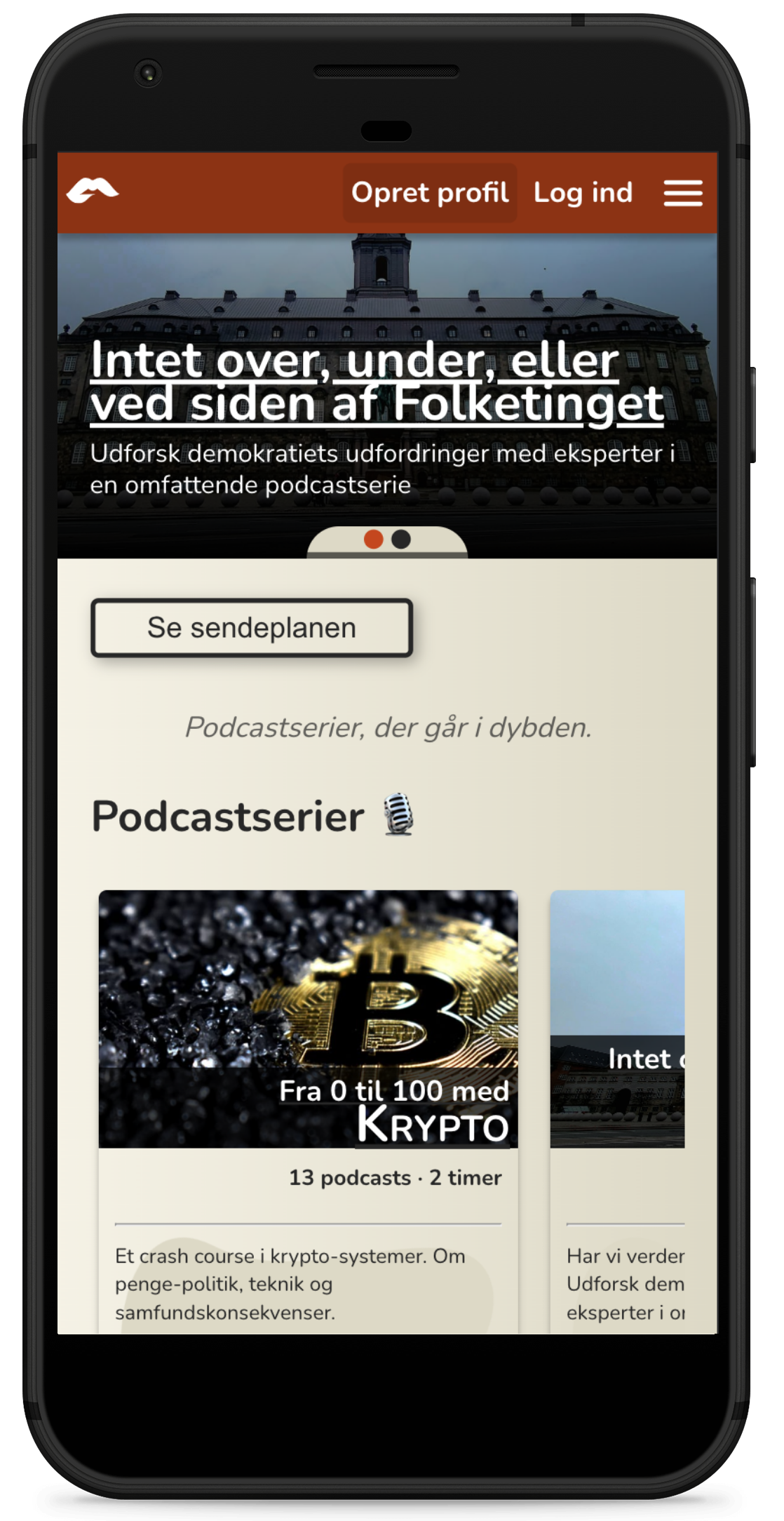Open the hamburger menu
This screenshot has width=784, height=1521.
[683, 193]
